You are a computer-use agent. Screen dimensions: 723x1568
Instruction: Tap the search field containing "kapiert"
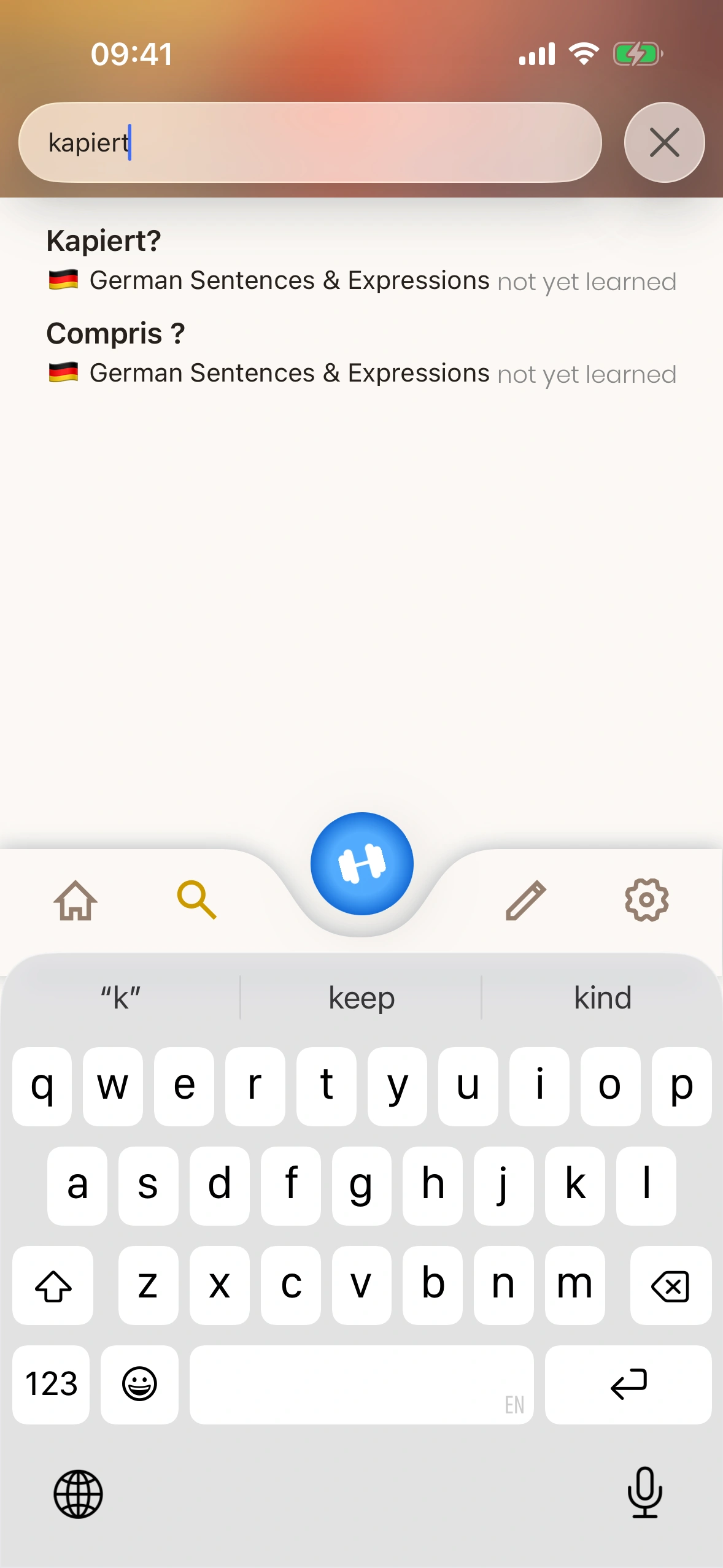(x=310, y=143)
